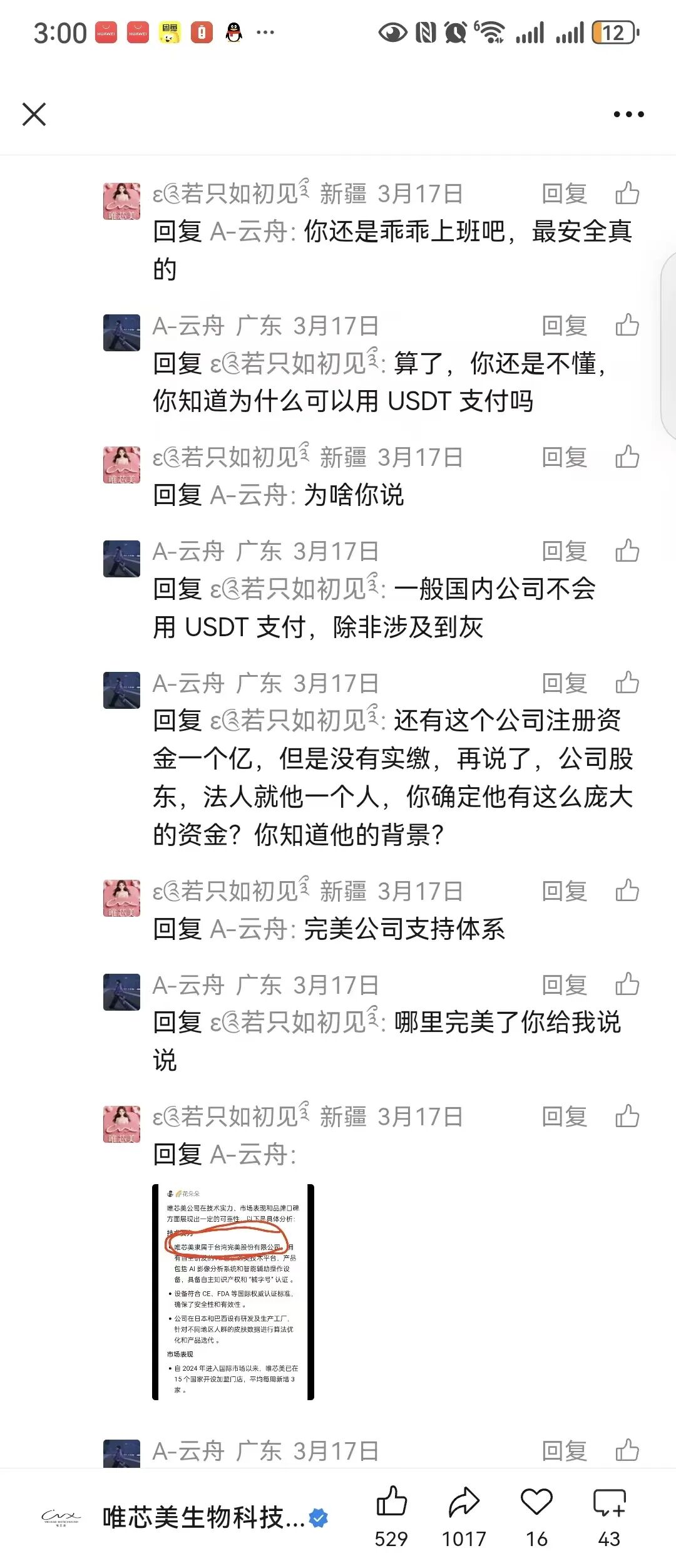The image size is (676, 1568).
Task: Like the post with 529 likes
Action: click(x=392, y=1503)
